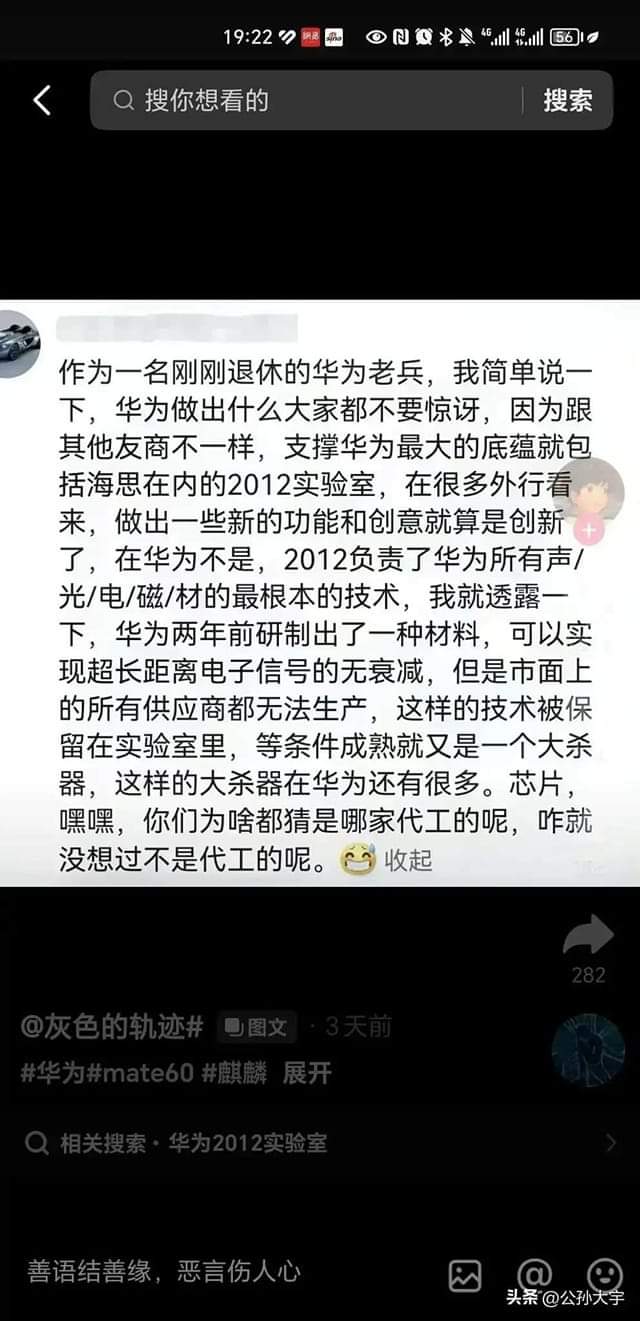Expand the caption with 展开

coord(306,1074)
